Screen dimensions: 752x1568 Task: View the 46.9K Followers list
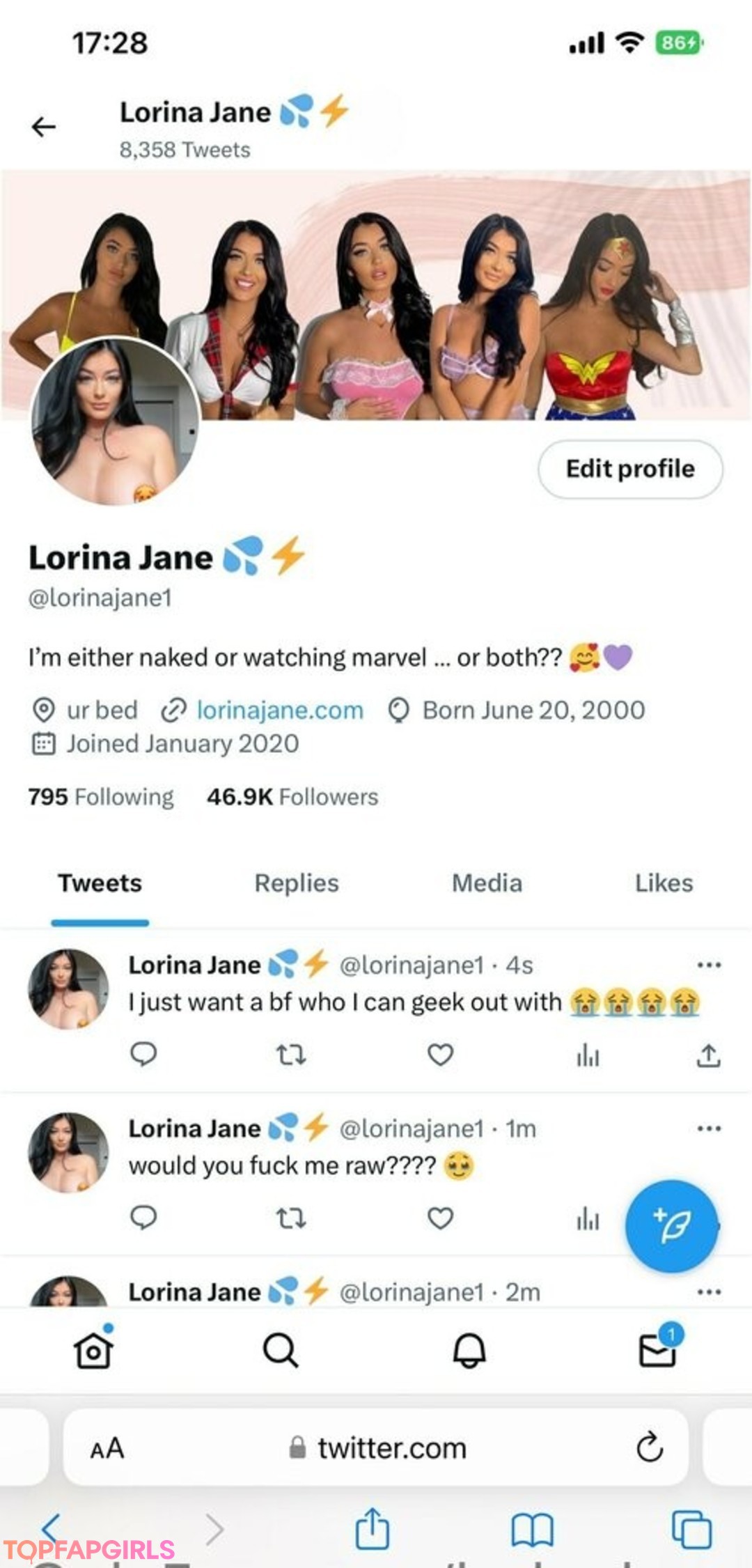point(292,796)
